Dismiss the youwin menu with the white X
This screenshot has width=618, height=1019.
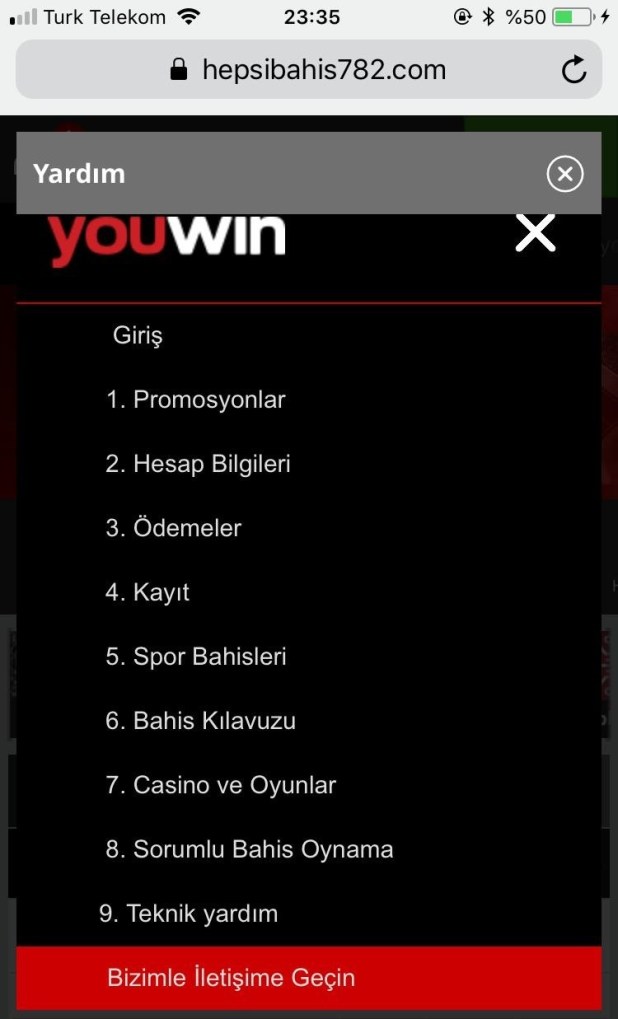point(535,232)
